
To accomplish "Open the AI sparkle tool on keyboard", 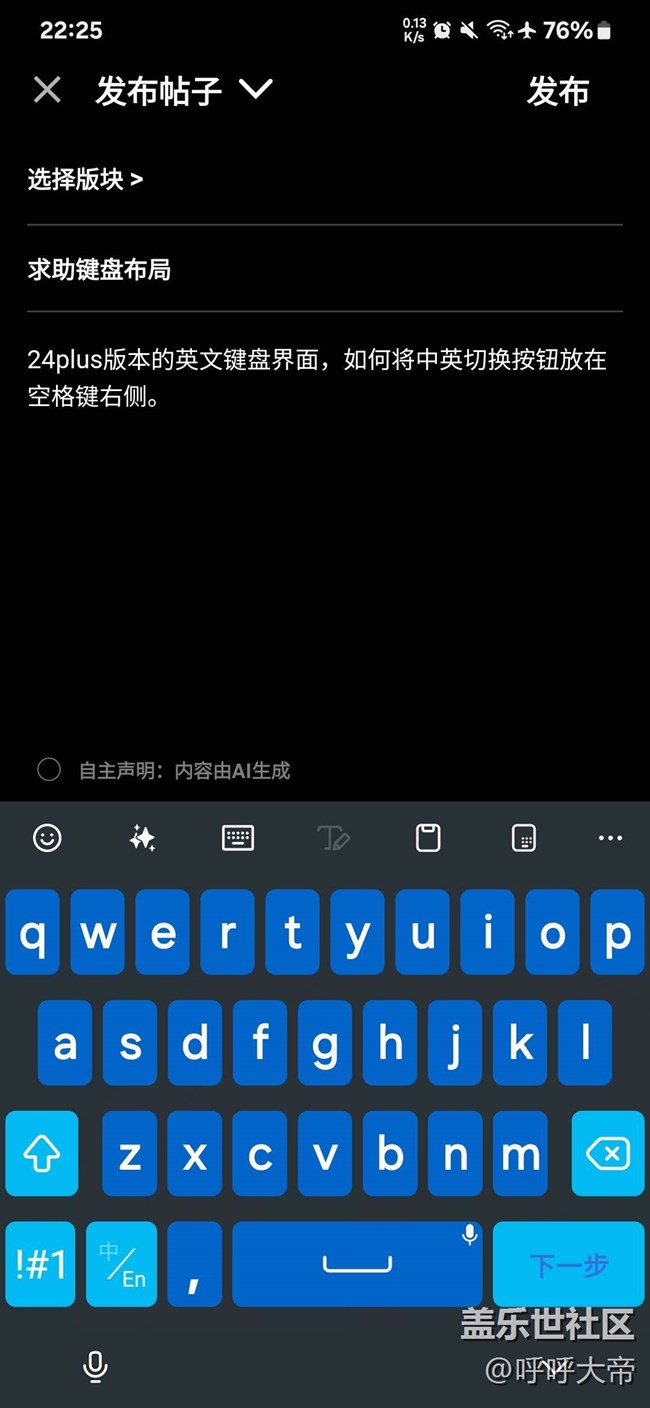I will tap(142, 838).
